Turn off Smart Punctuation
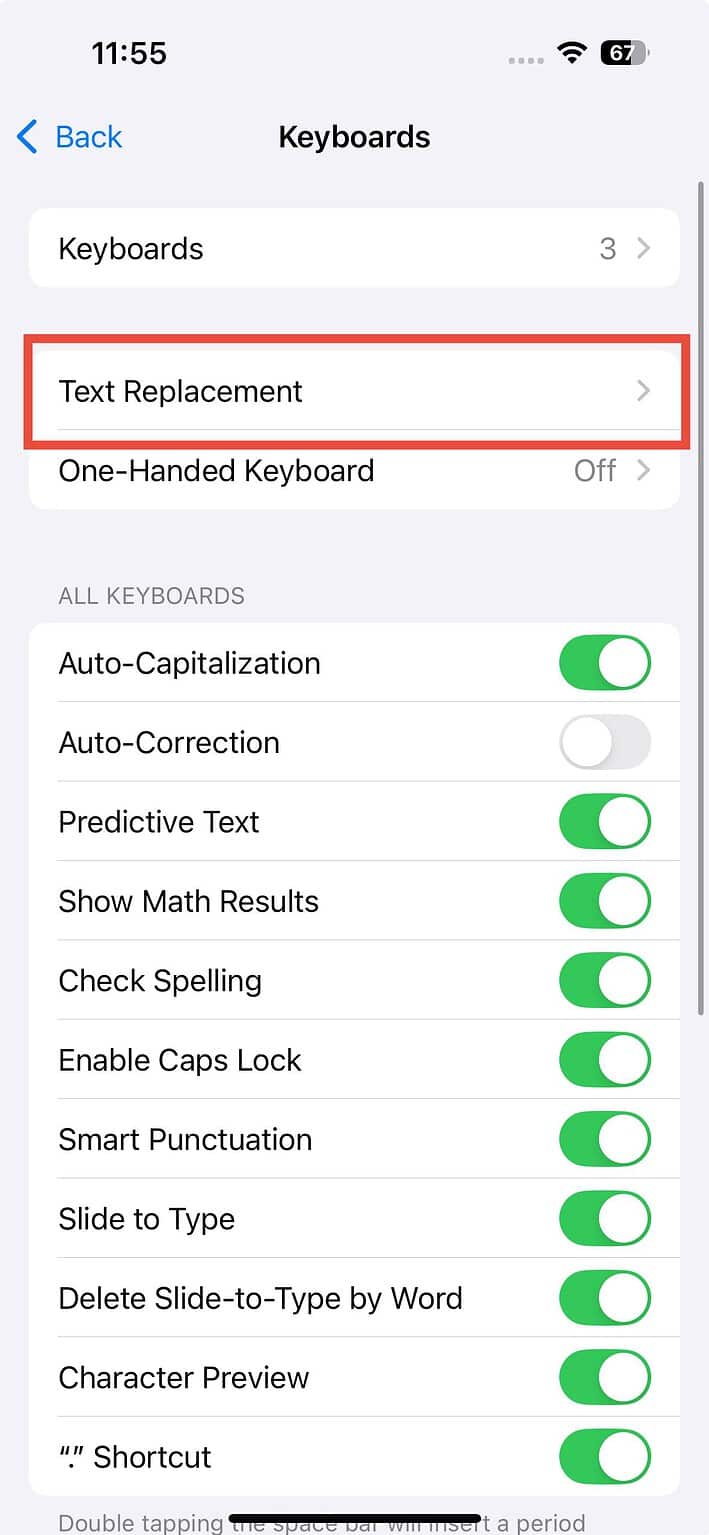Screen dimensions: 709x1535 click(604, 1139)
